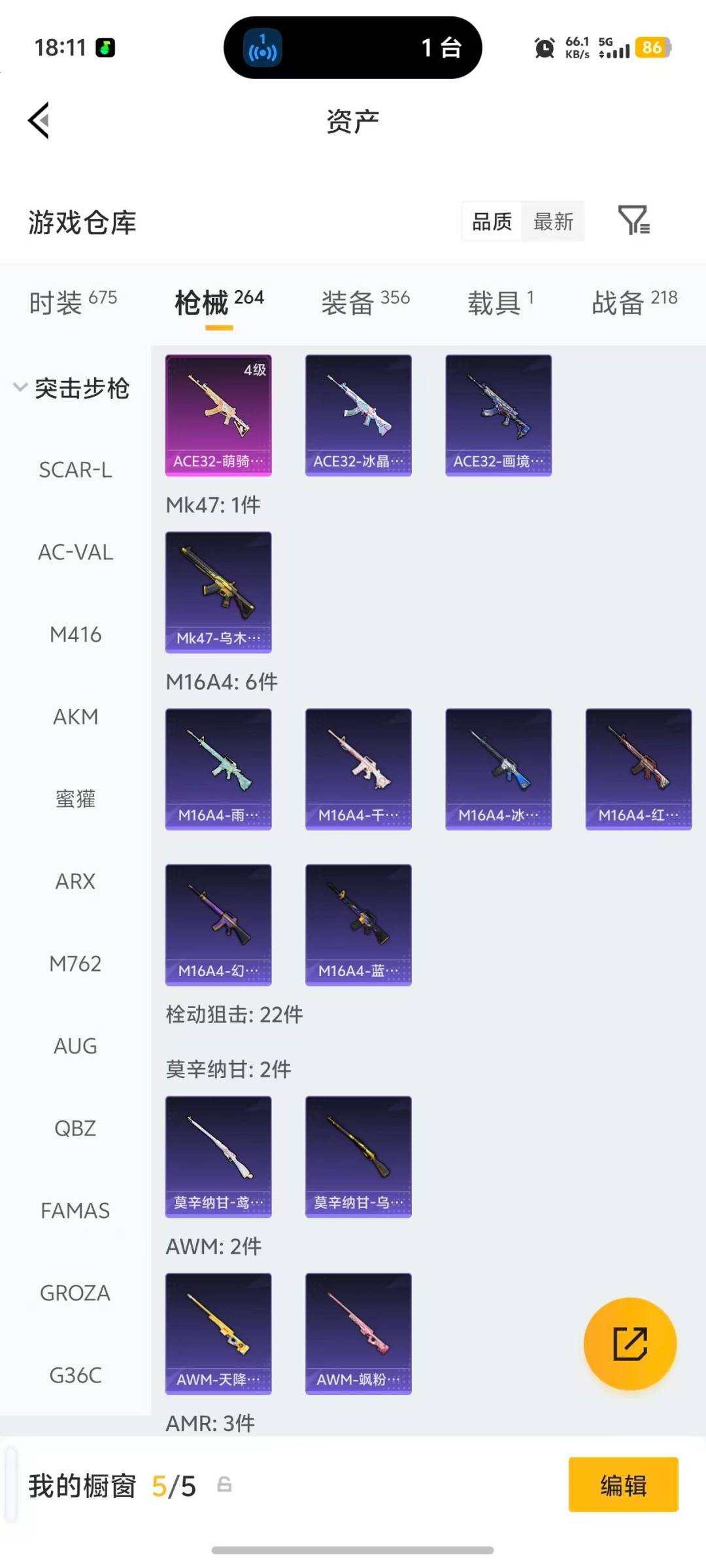Open the 载具 tab
Screen dimensions: 706x1568
pos(500,302)
